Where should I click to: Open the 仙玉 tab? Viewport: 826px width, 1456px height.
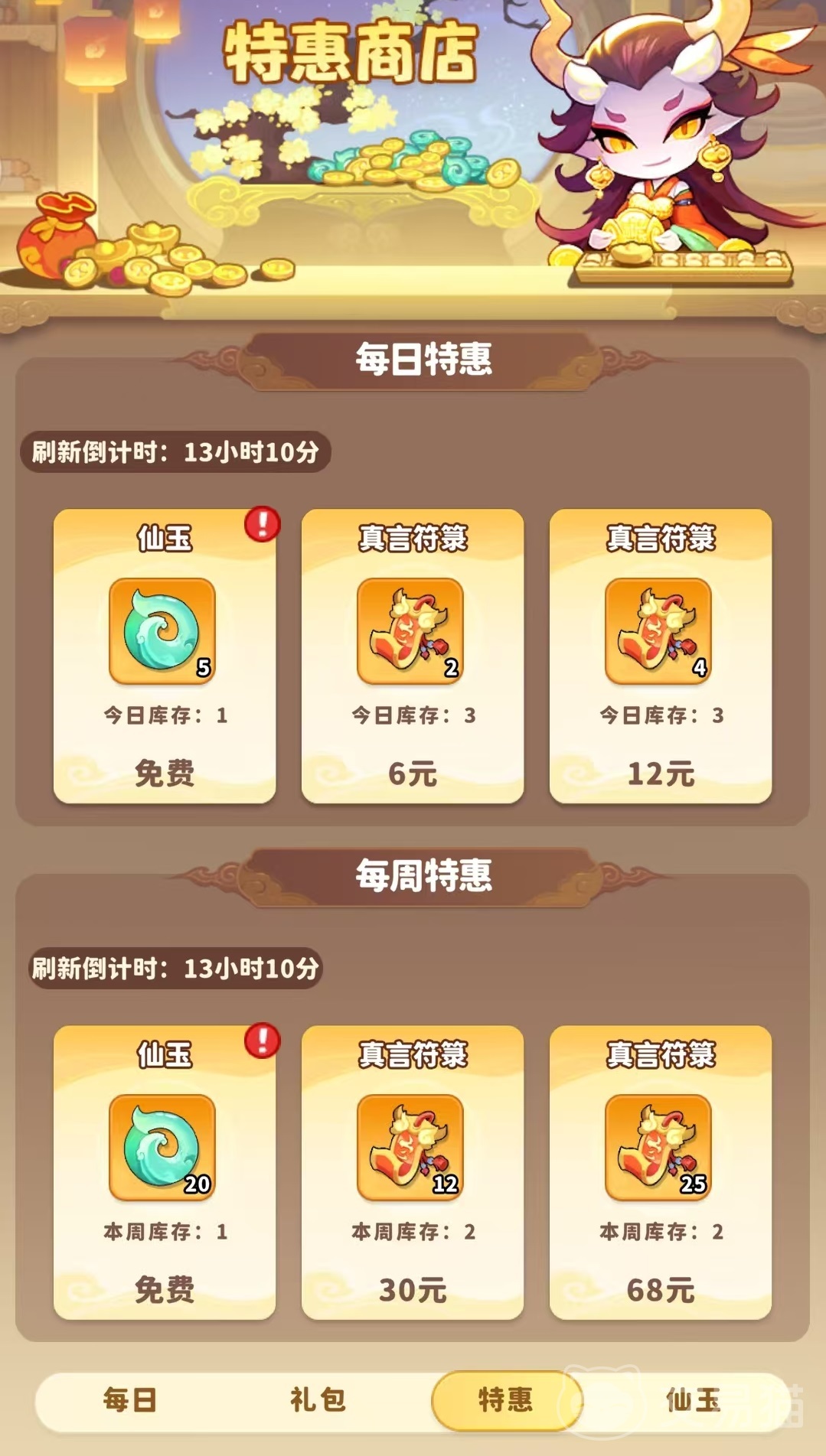(693, 1400)
